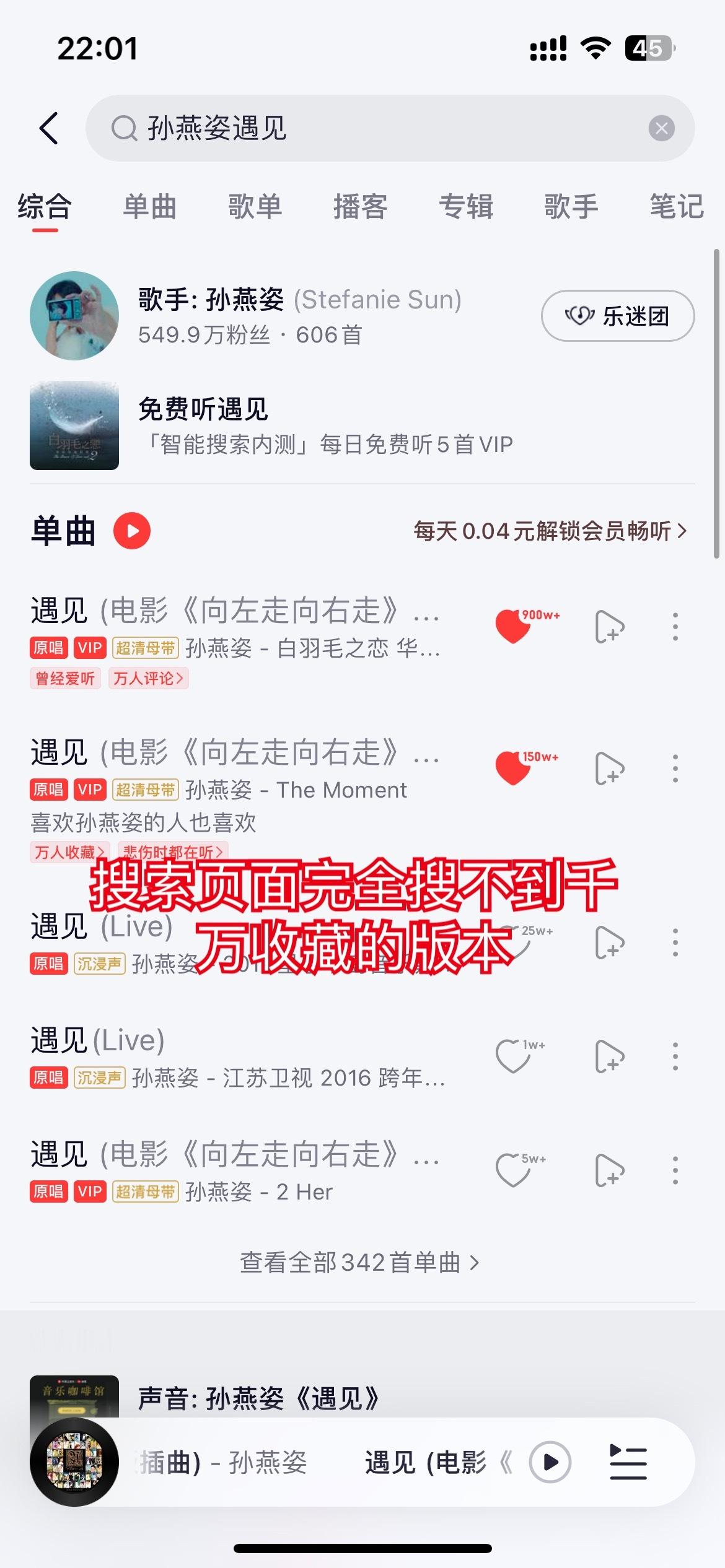The width and height of the screenshot is (725, 1568).
Task: Switch to the 专辑 tab
Action: tap(465, 207)
